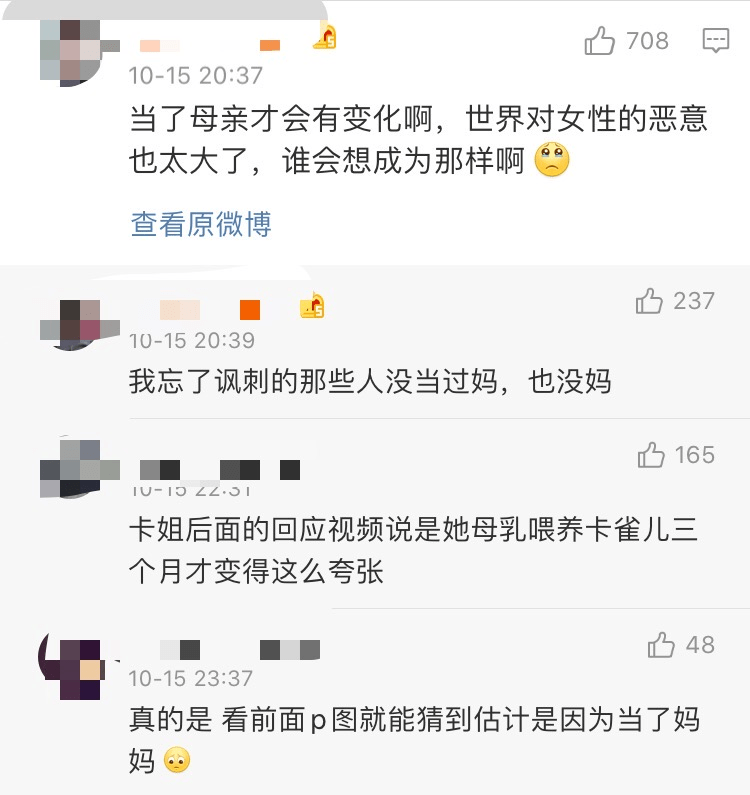Screen dimensions: 750x795
Task: Open avatar of the 10-15 23:37 commenter
Action: (x=70, y=665)
